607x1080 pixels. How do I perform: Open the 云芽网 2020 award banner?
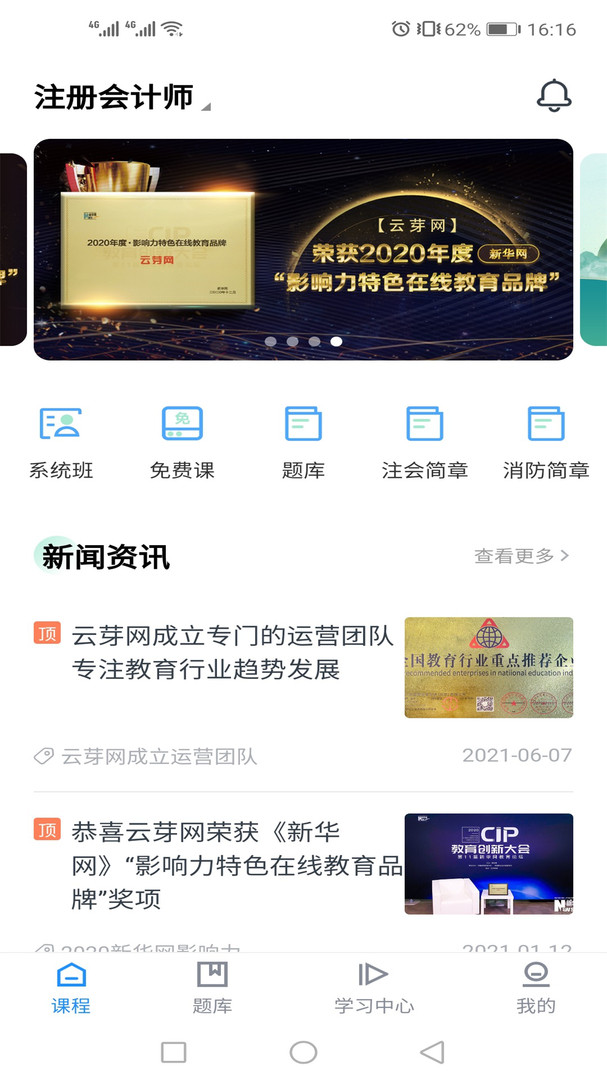pyautogui.click(x=303, y=249)
